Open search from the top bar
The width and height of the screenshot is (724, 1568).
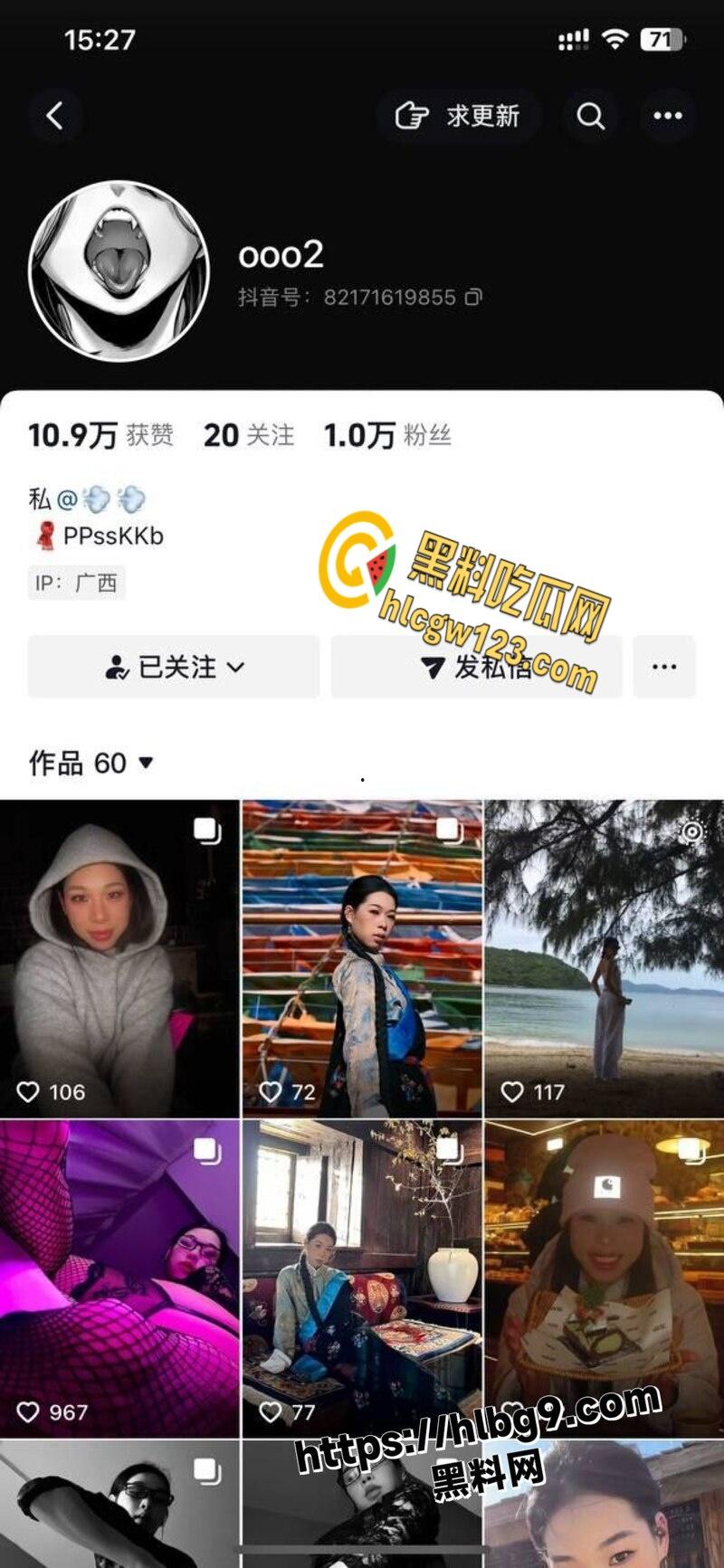point(590,115)
